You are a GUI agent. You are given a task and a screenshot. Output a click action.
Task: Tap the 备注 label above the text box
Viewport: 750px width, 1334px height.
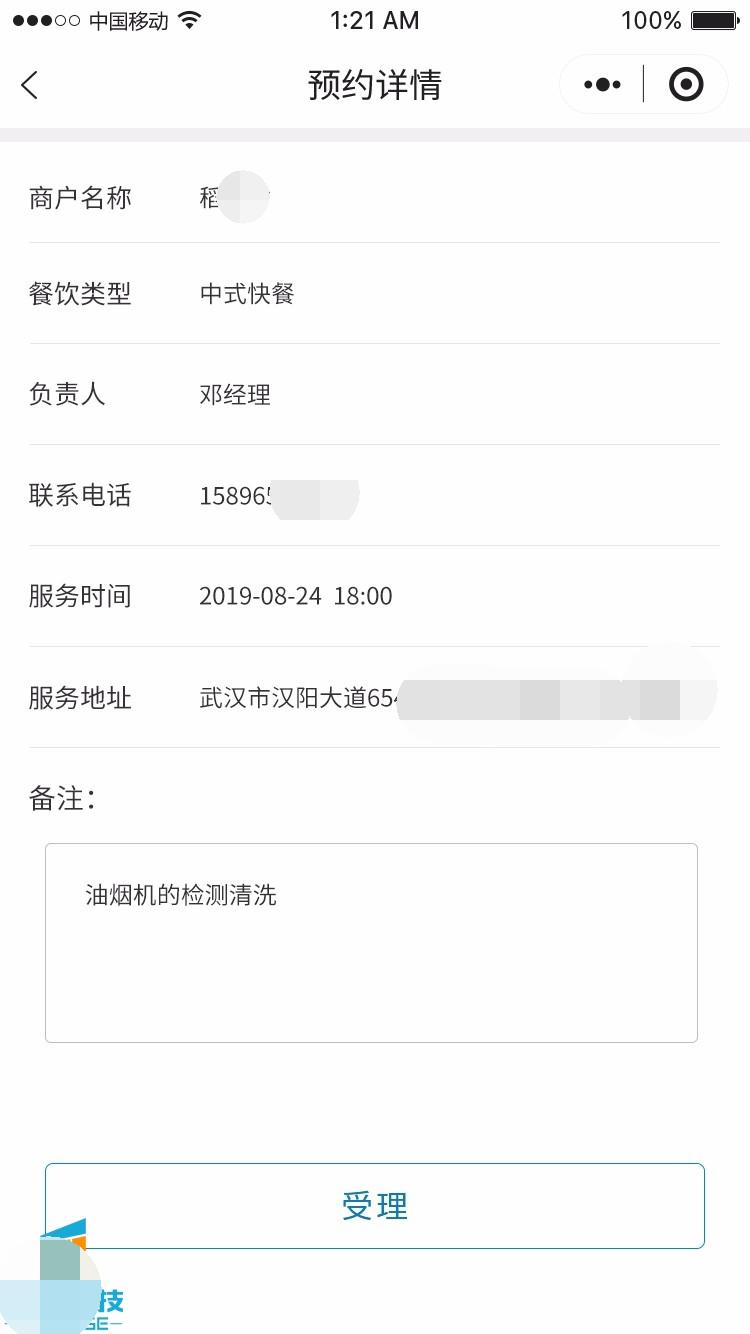point(58,798)
